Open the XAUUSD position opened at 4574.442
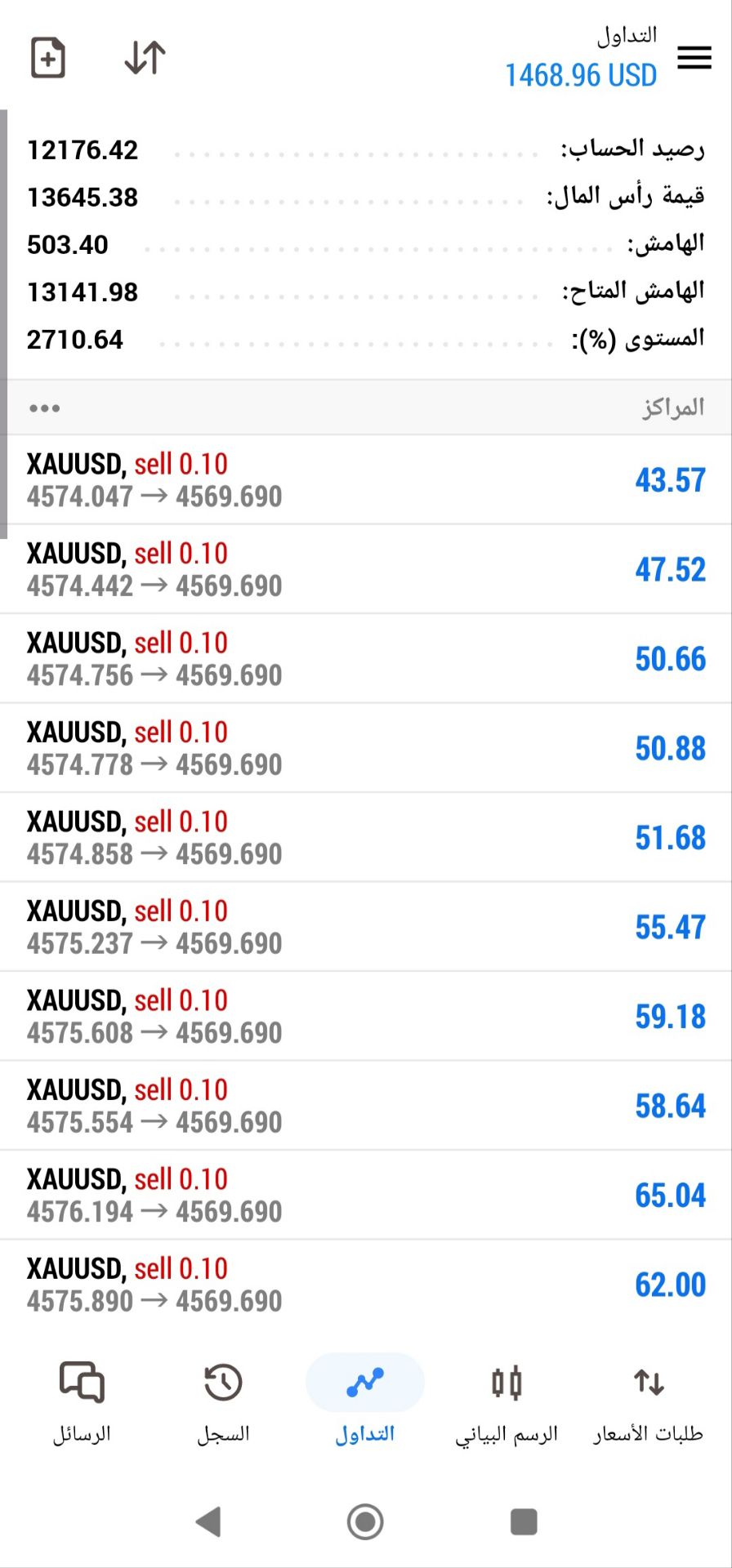Screen dimensions: 732x1568 tap(366, 569)
